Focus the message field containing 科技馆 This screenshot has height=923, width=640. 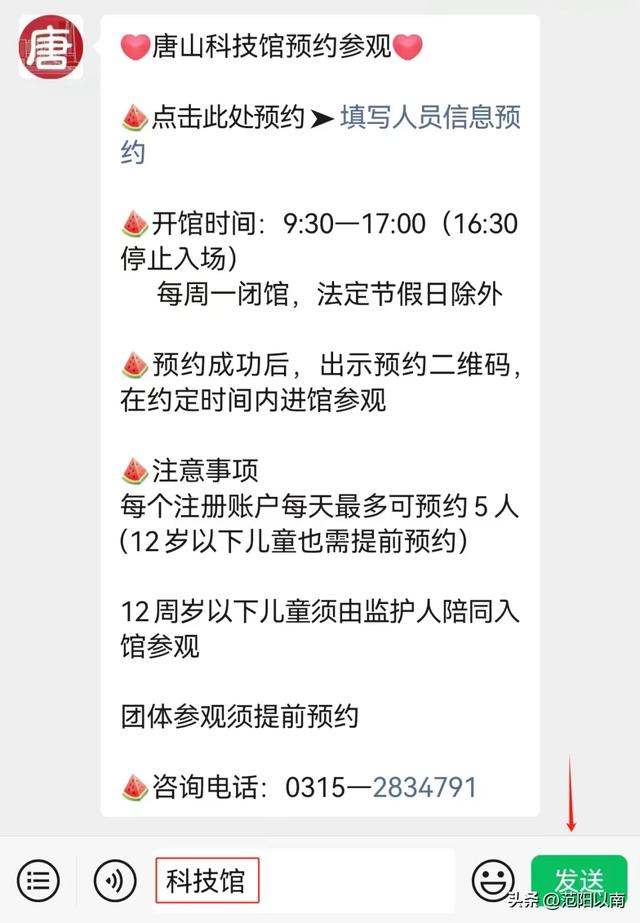[x=300, y=880]
